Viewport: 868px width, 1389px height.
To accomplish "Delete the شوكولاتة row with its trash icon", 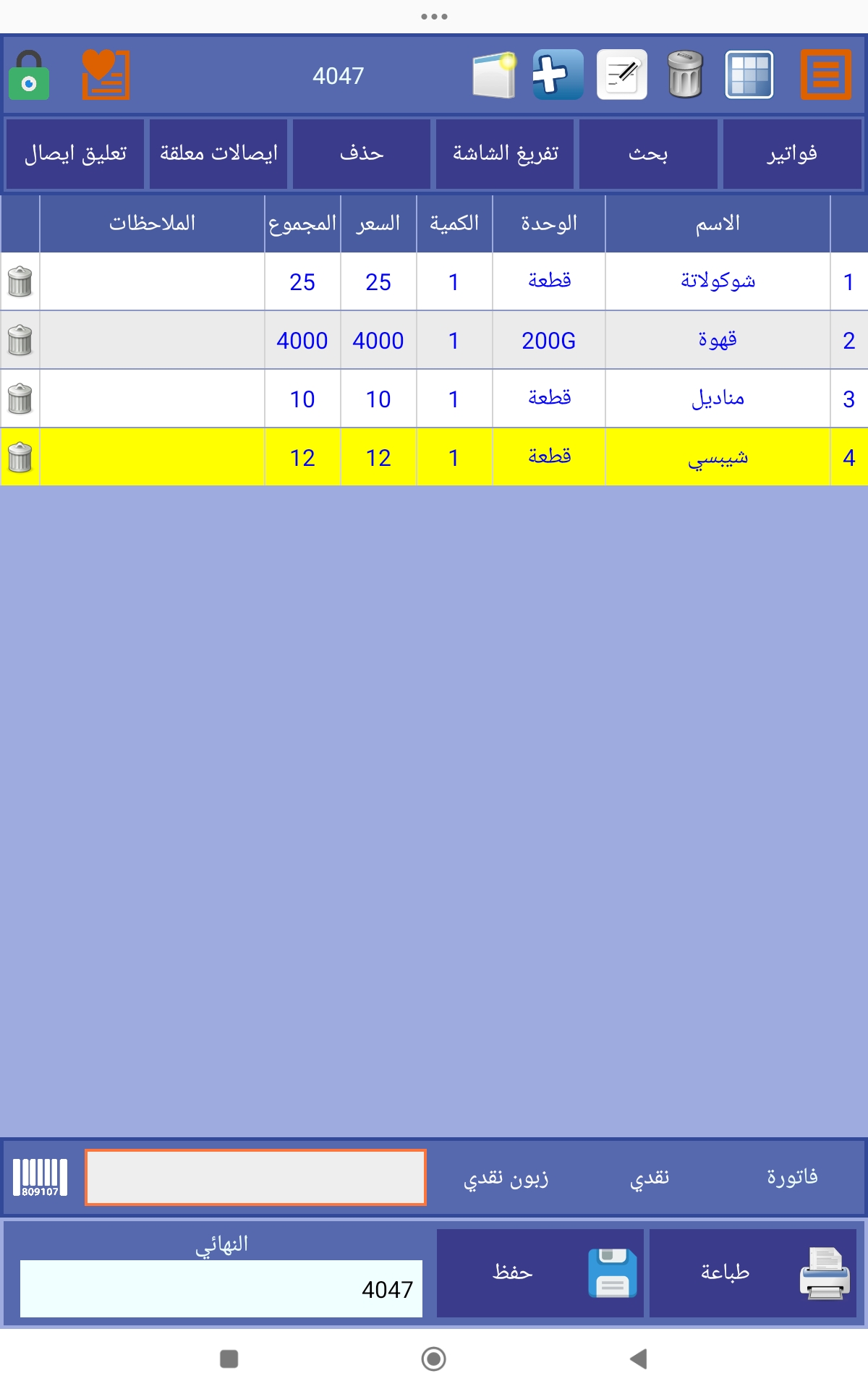I will pos(20,281).
